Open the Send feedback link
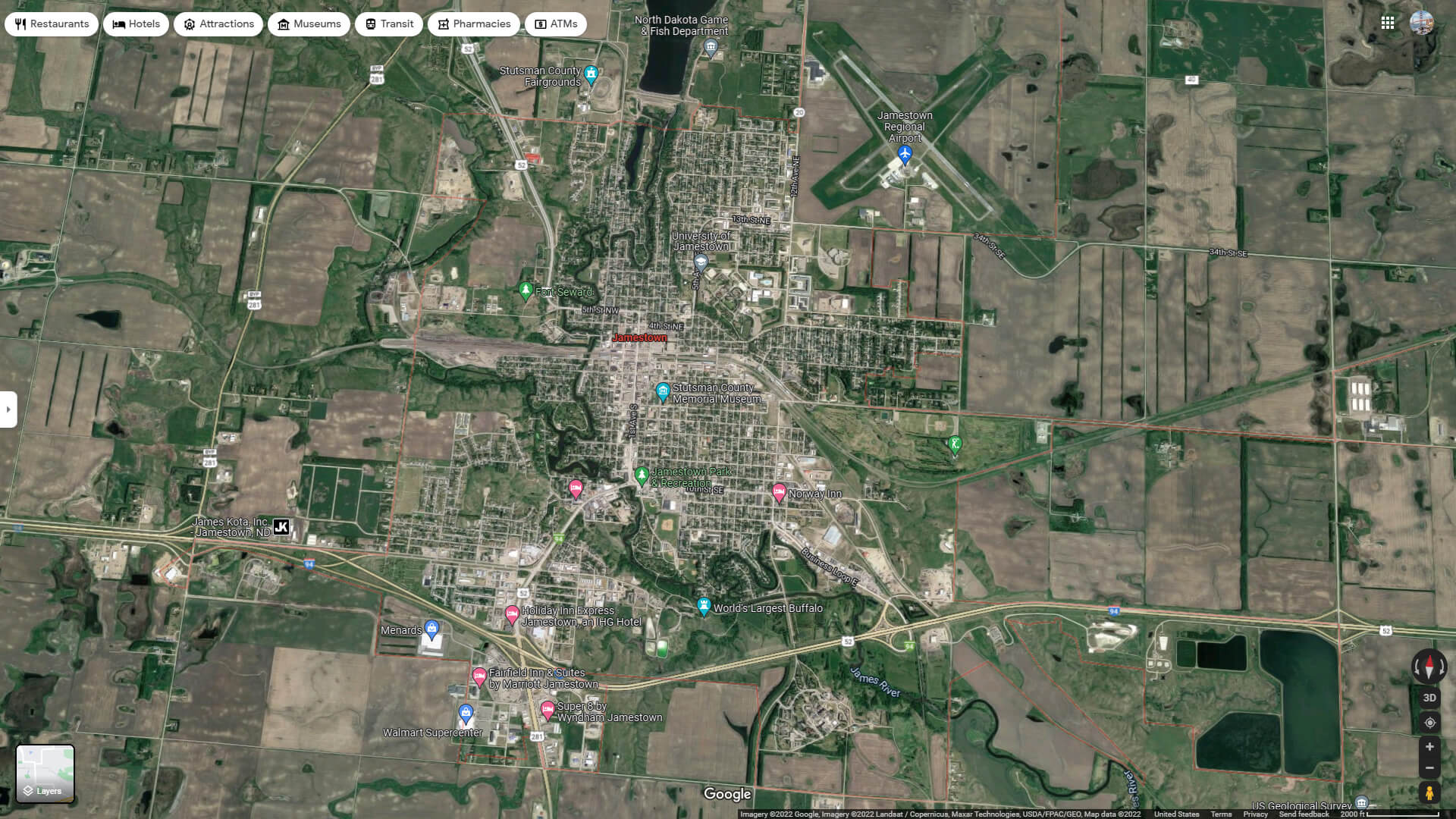This screenshot has width=1456, height=819. pyautogui.click(x=1304, y=814)
